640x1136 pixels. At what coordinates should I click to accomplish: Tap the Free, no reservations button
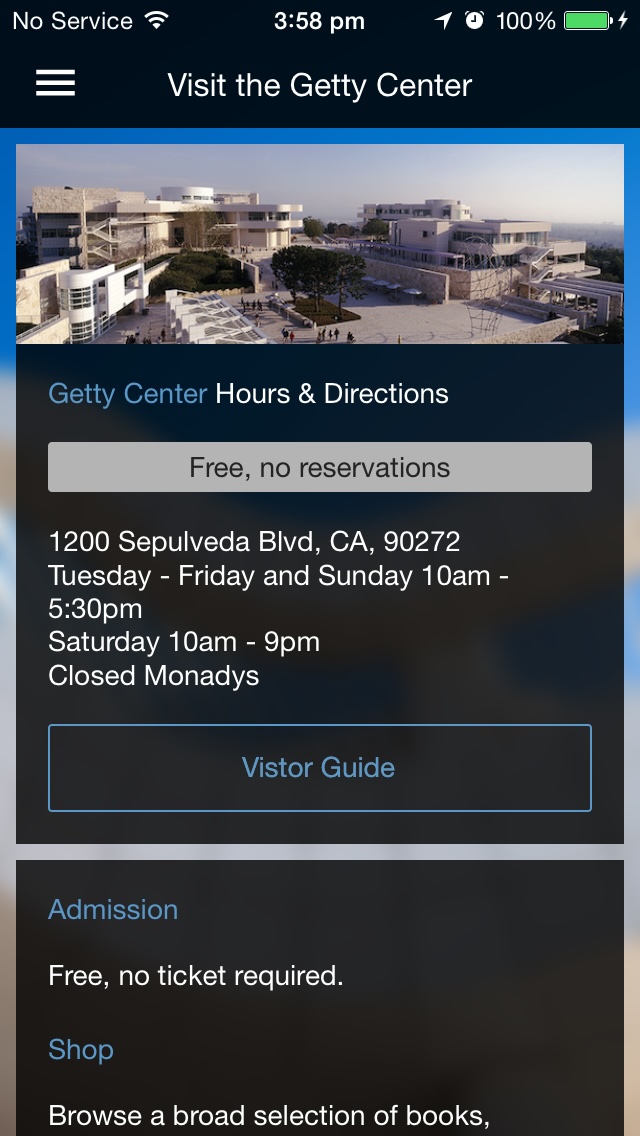click(320, 467)
